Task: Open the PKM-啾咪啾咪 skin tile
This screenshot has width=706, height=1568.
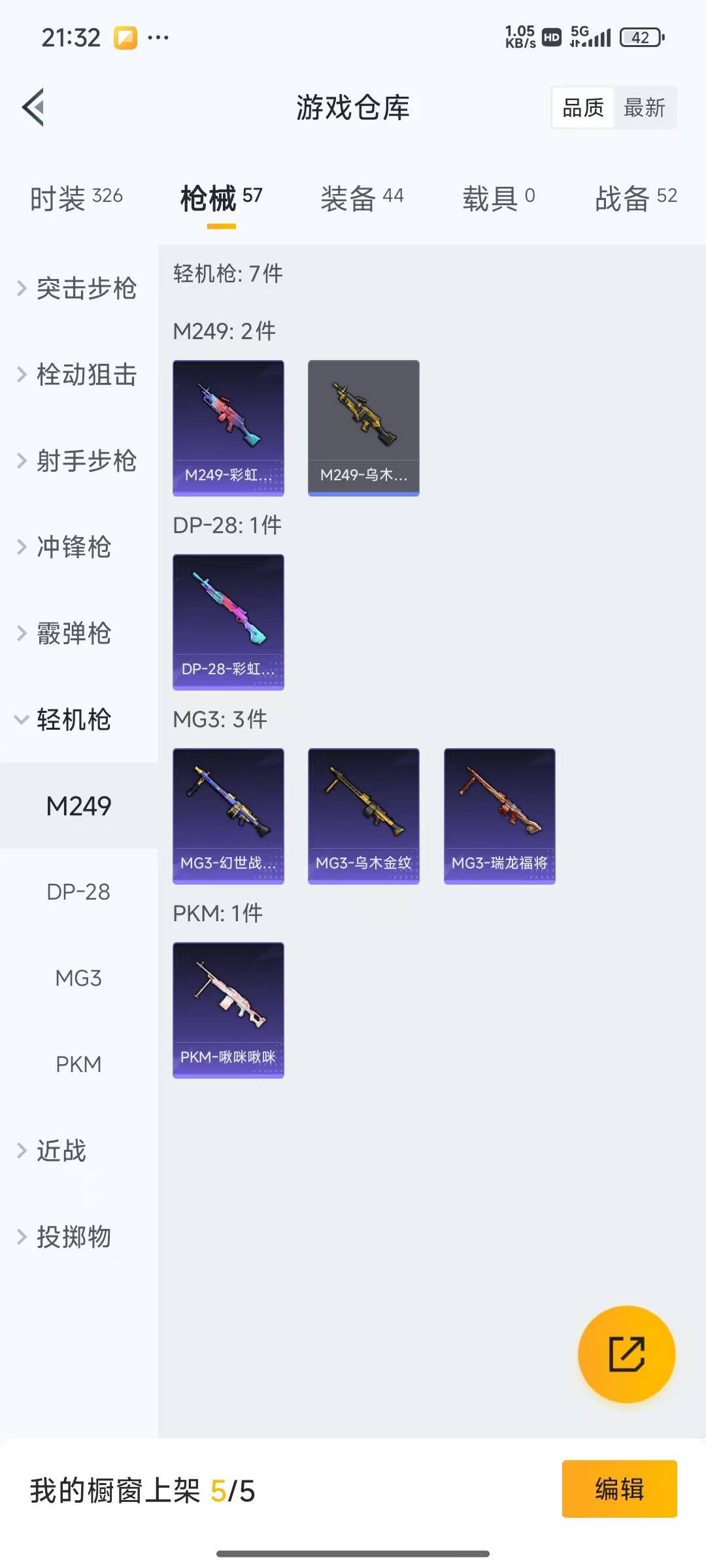Action: [x=228, y=1010]
